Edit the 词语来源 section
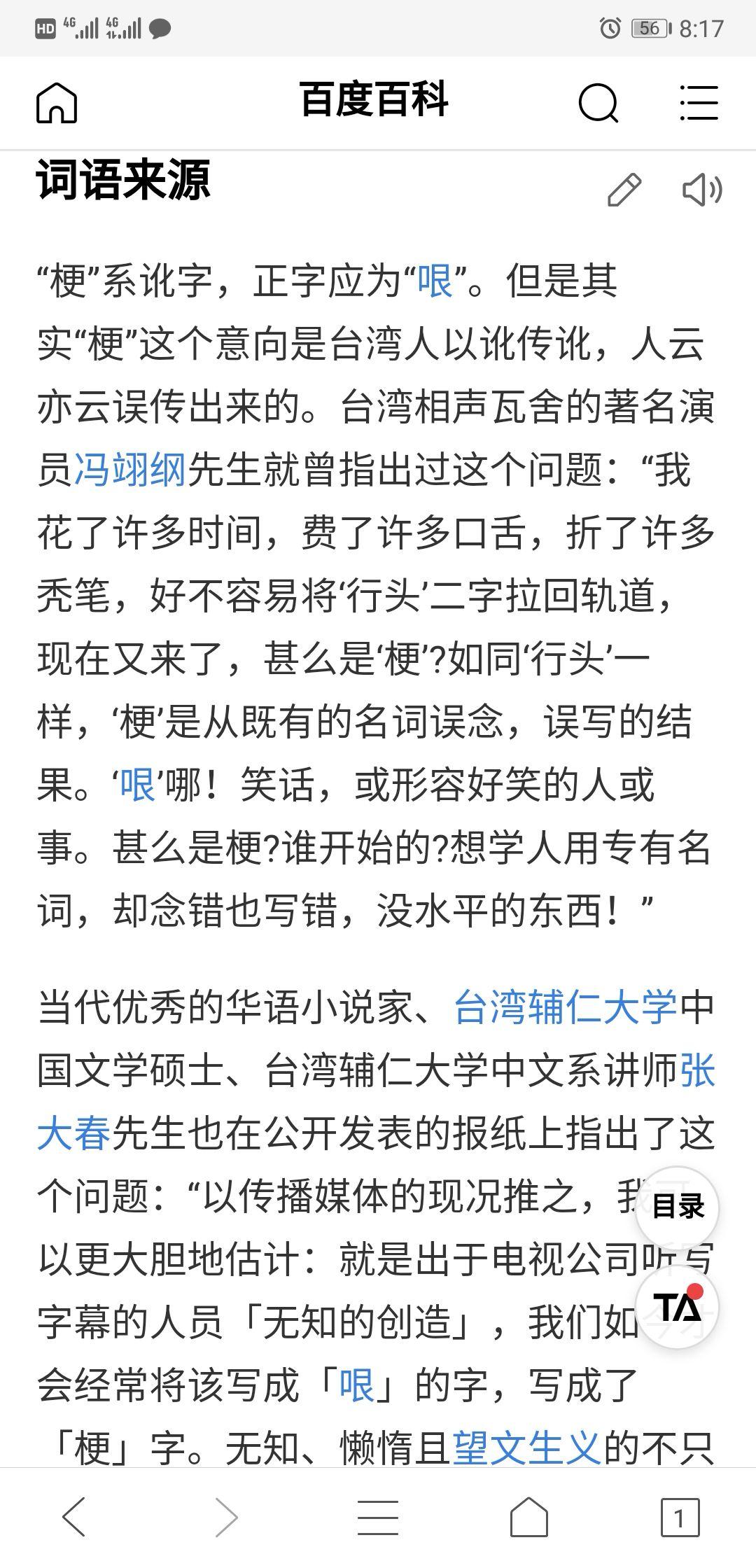This screenshot has height=1568, width=756. (624, 190)
